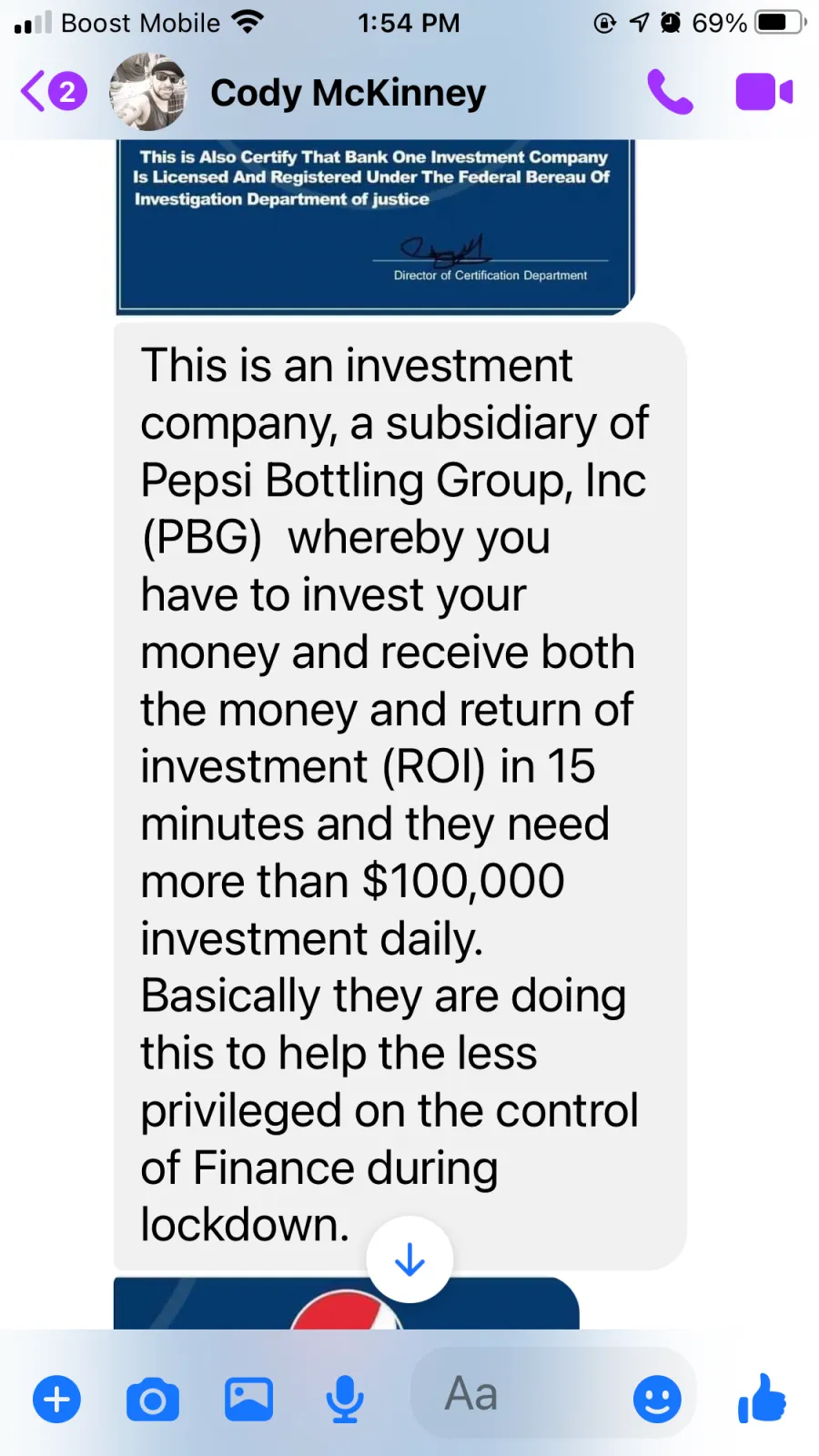Image resolution: width=819 pixels, height=1456 pixels.
Task: Open the plus menu for more actions
Action: coord(56,1399)
